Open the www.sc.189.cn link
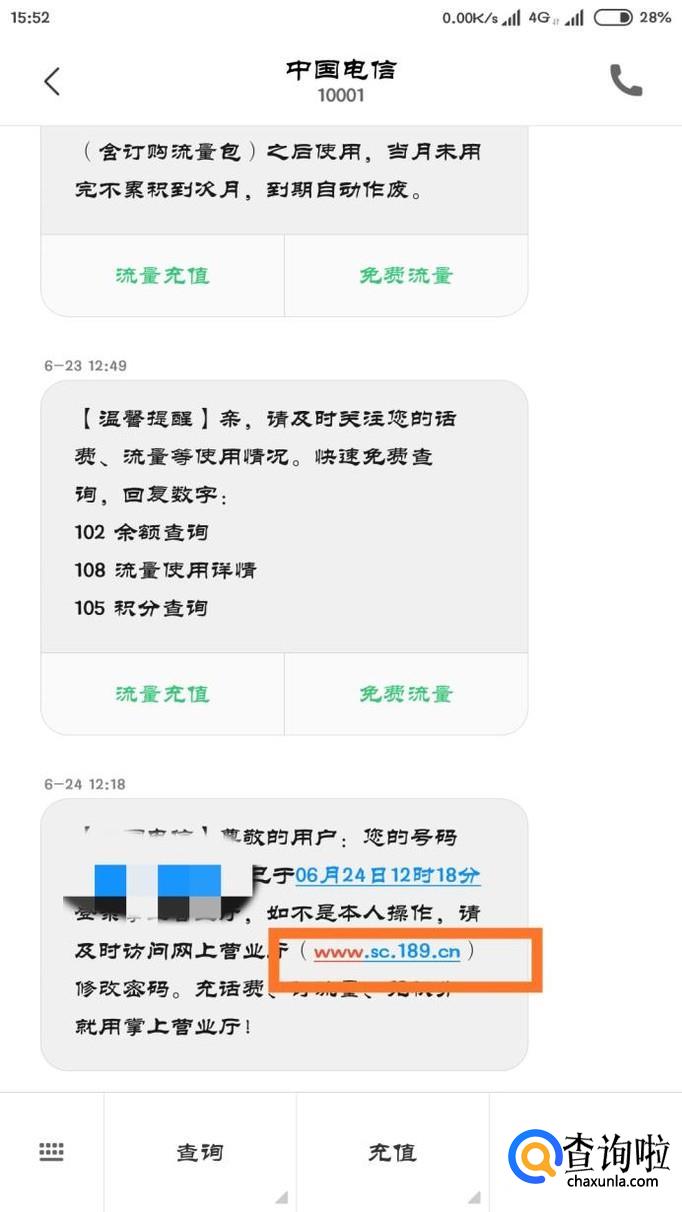The image size is (682, 1212). (x=387, y=951)
